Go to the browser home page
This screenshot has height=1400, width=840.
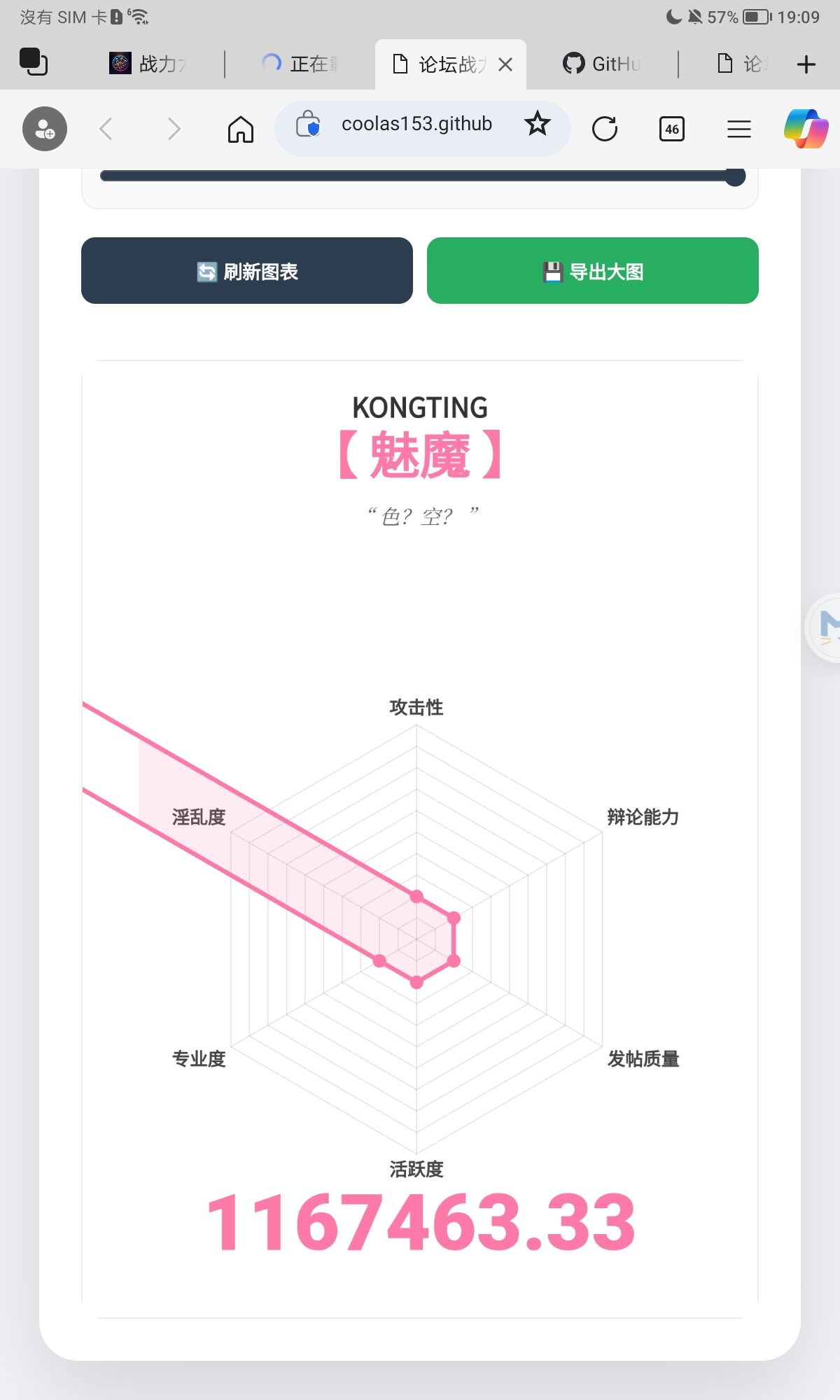(240, 129)
